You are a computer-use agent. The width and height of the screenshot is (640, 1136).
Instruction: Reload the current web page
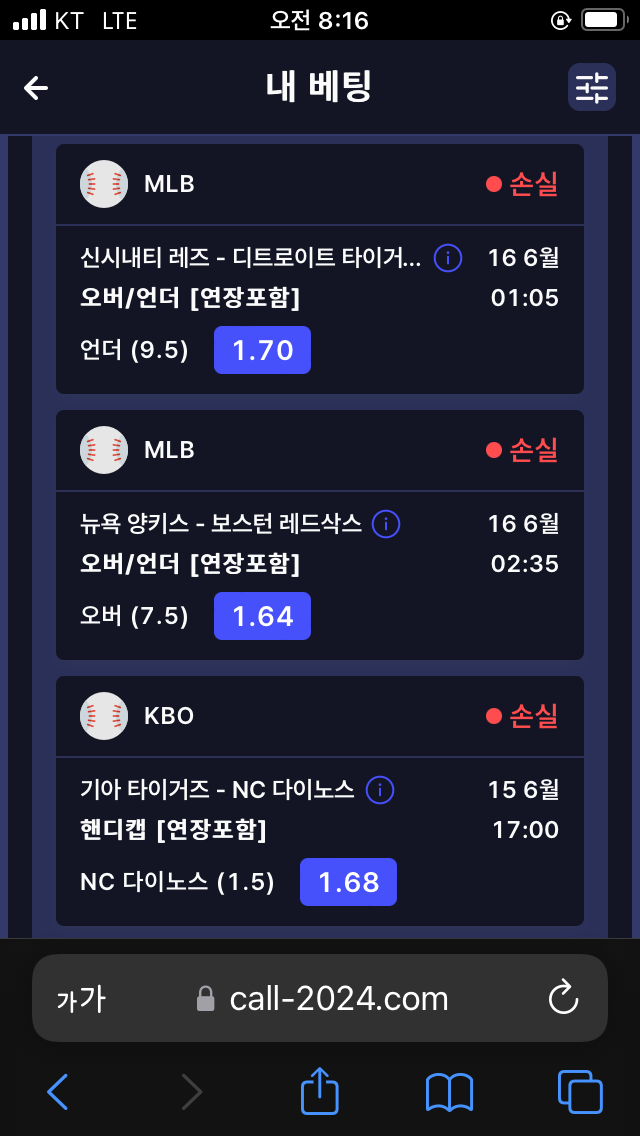pyautogui.click(x=564, y=998)
